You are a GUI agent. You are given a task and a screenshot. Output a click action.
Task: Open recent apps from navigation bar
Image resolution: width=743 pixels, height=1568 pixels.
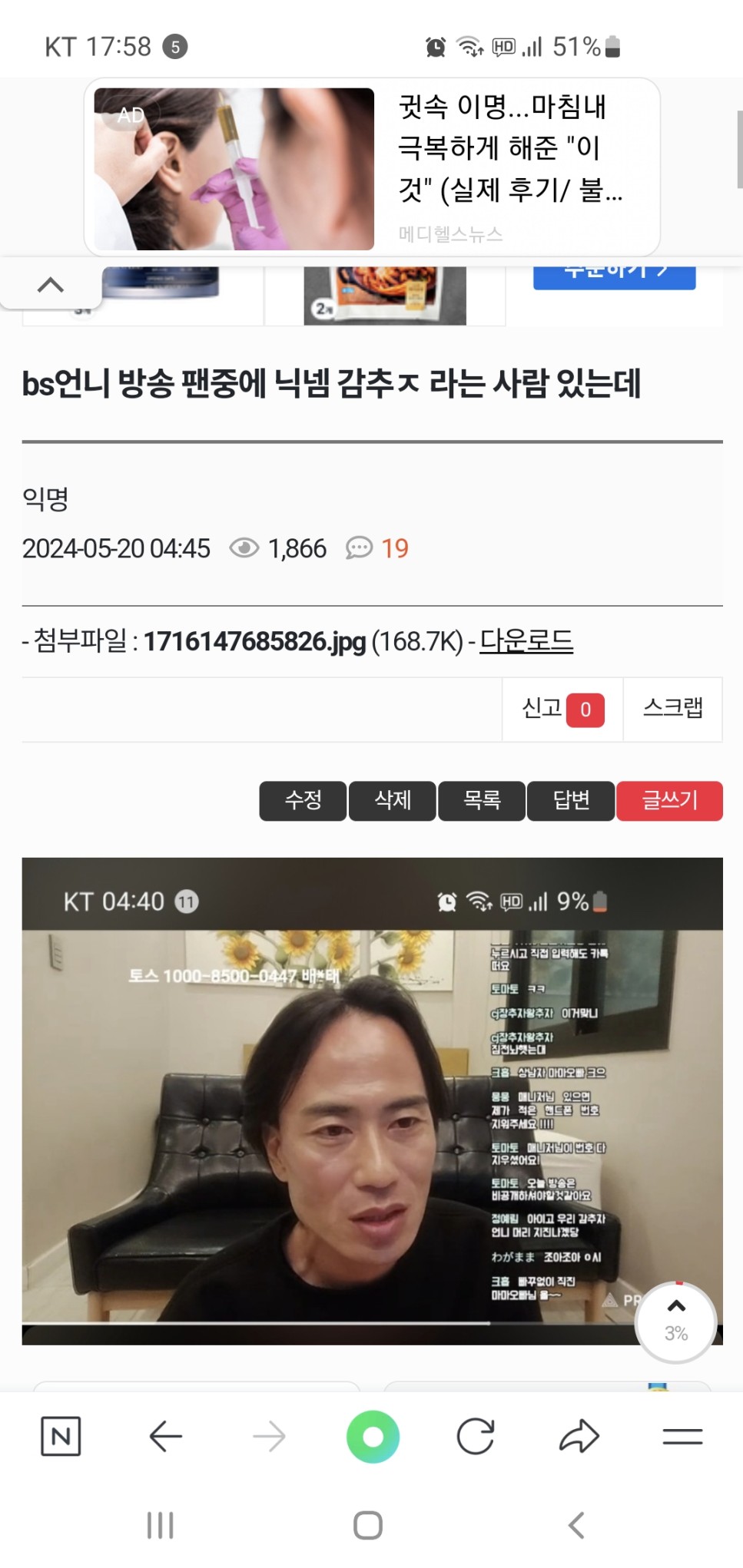[160, 1525]
